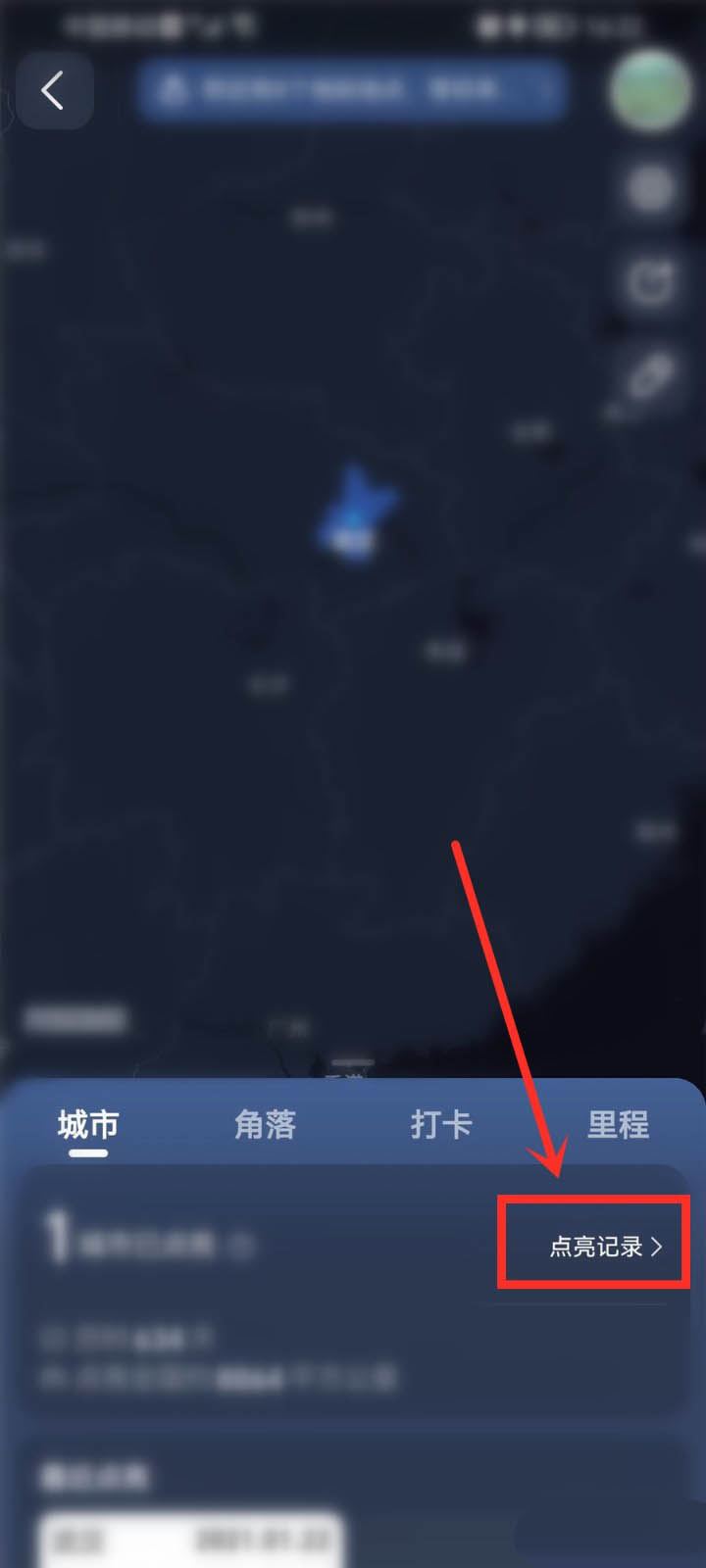Tap the refresh/share icon on the right side
706x1568 pixels.
point(650,283)
